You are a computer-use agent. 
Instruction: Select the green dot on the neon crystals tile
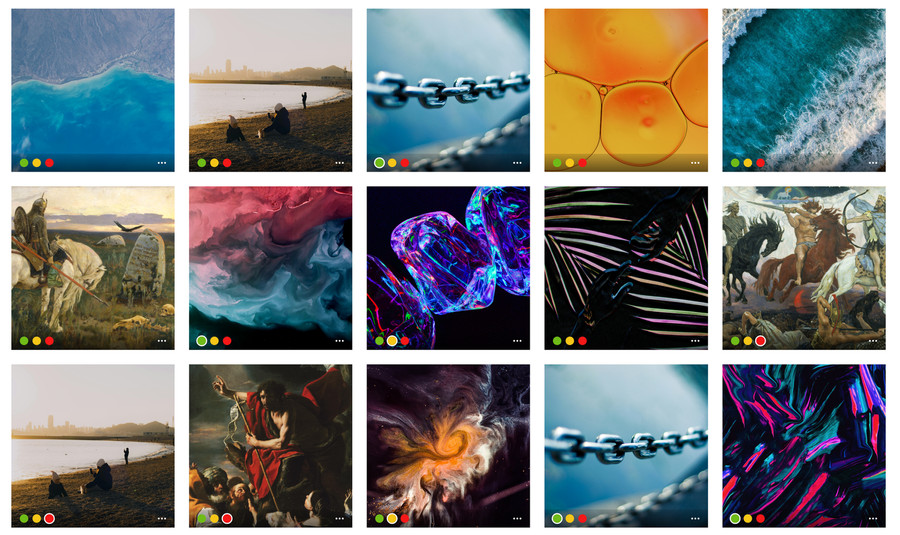coord(735,518)
